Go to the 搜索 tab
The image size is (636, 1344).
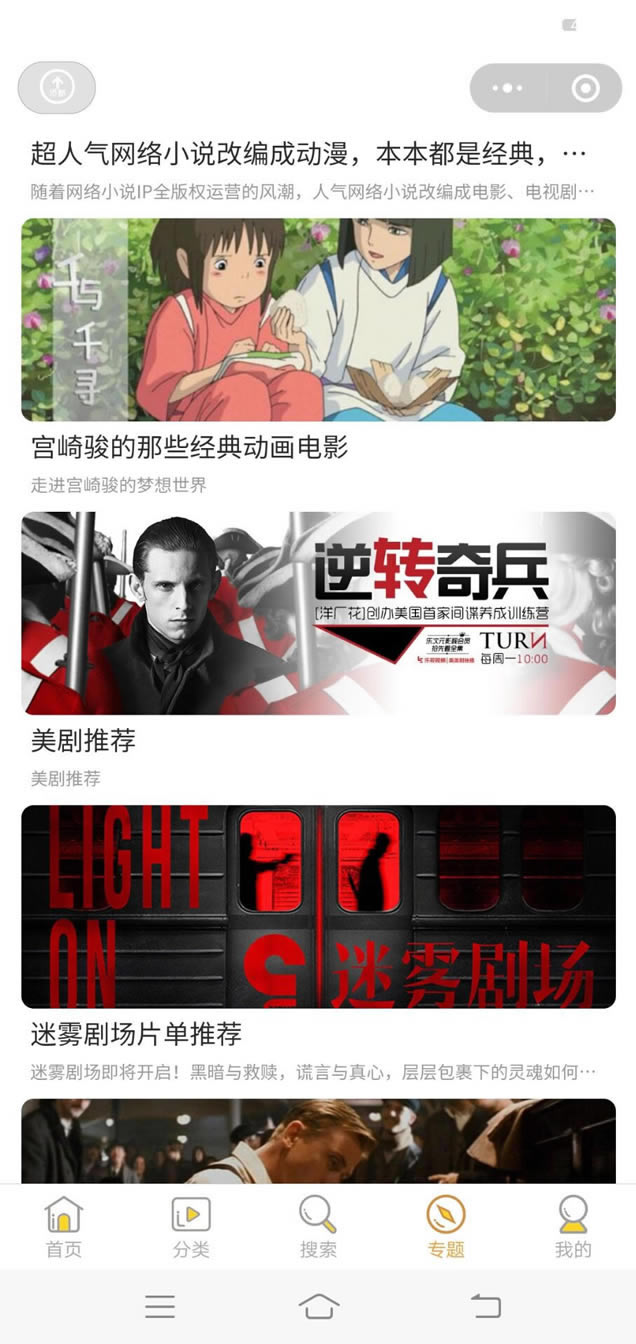[318, 1227]
